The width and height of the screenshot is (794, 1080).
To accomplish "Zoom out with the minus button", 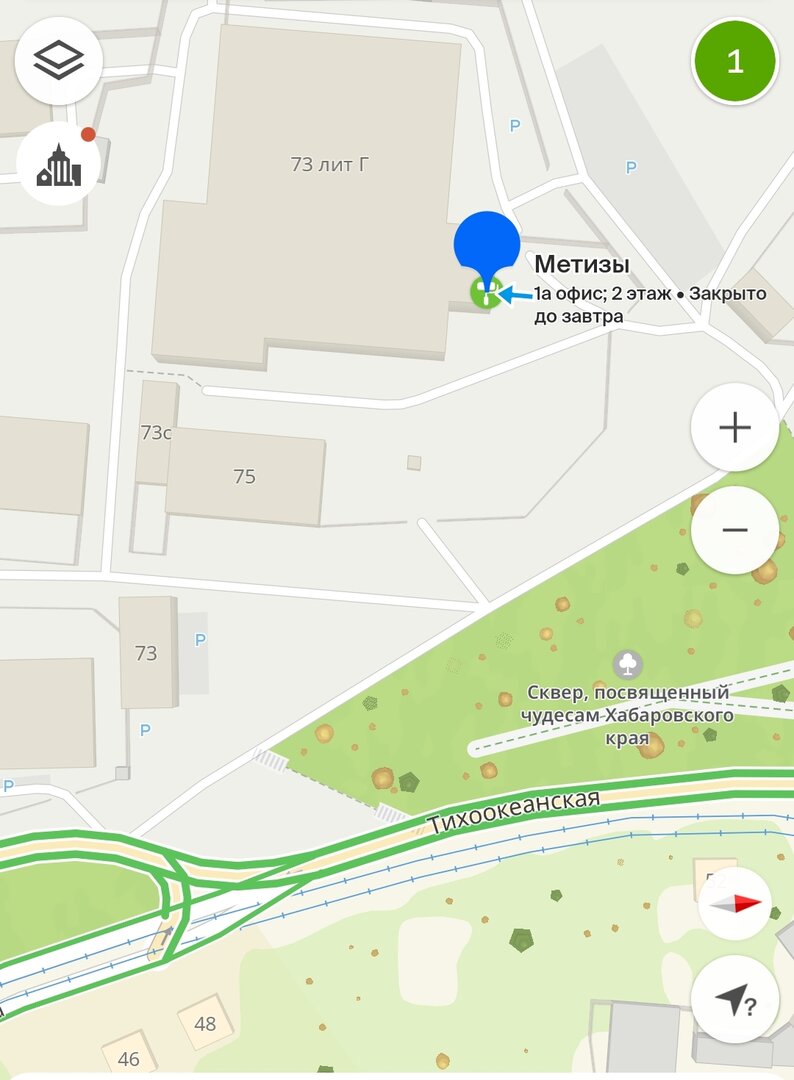I will 735,530.
